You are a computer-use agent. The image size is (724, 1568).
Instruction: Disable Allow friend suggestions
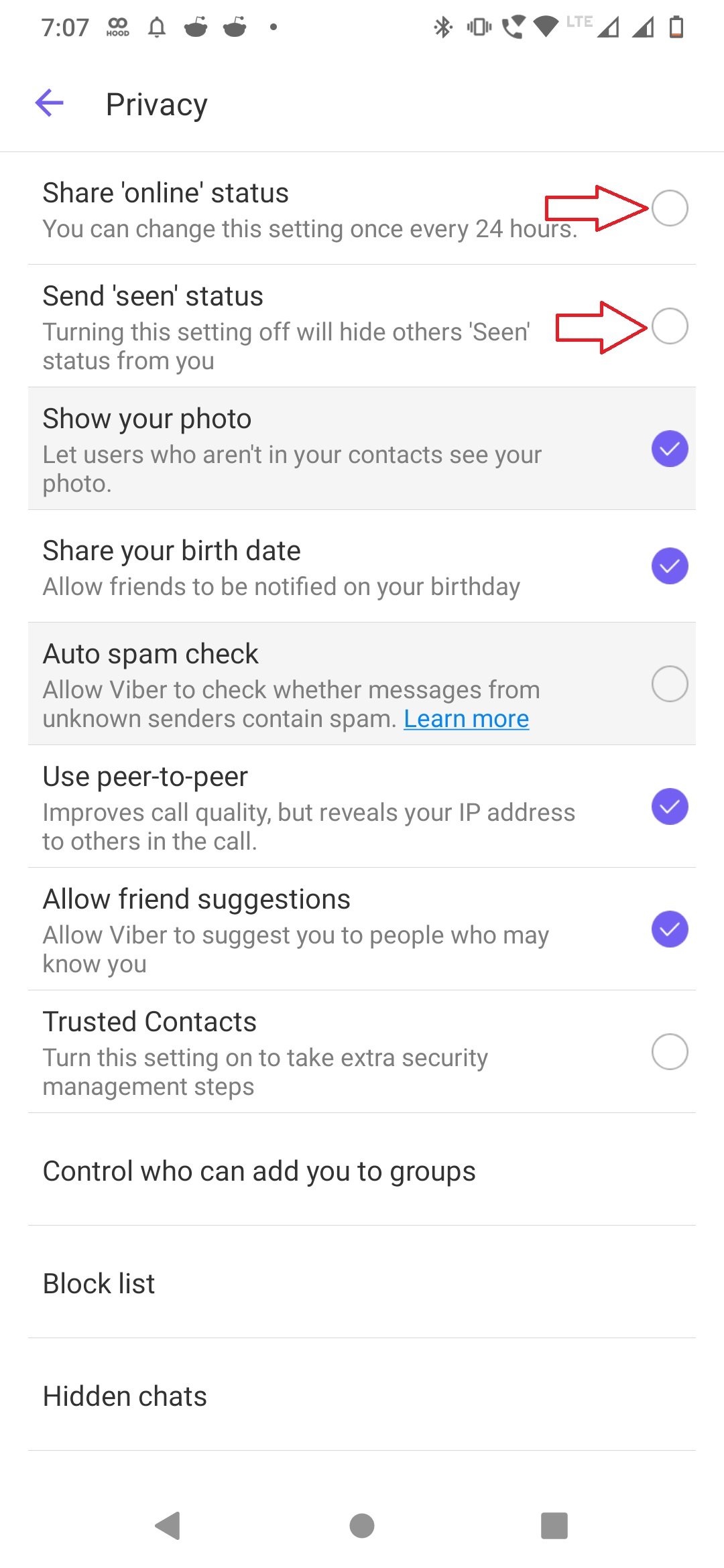click(670, 929)
